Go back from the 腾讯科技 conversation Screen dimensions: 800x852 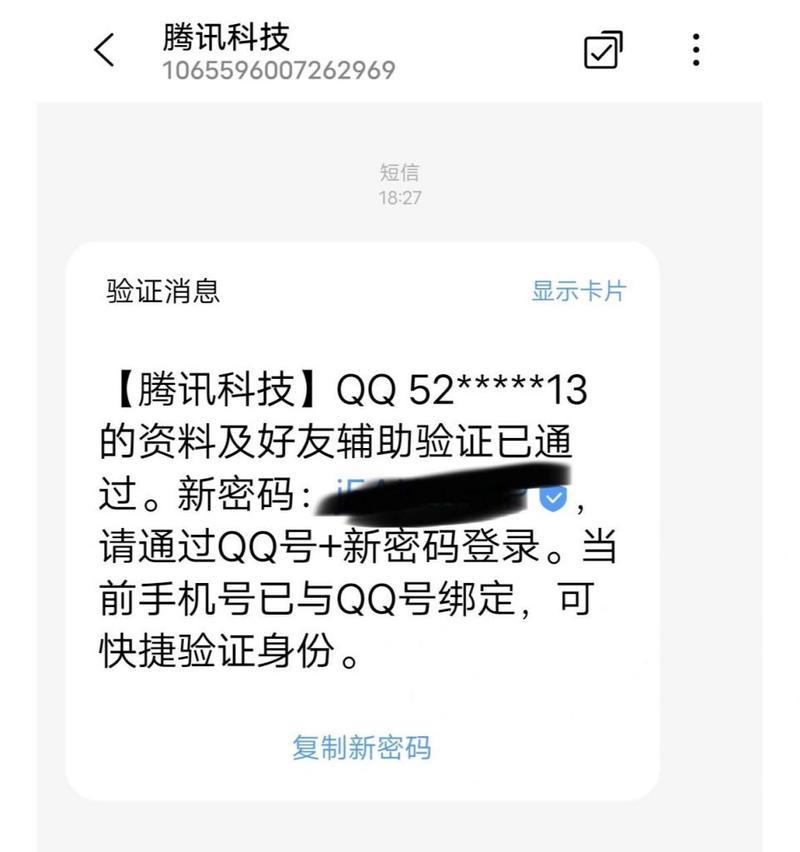pos(105,50)
